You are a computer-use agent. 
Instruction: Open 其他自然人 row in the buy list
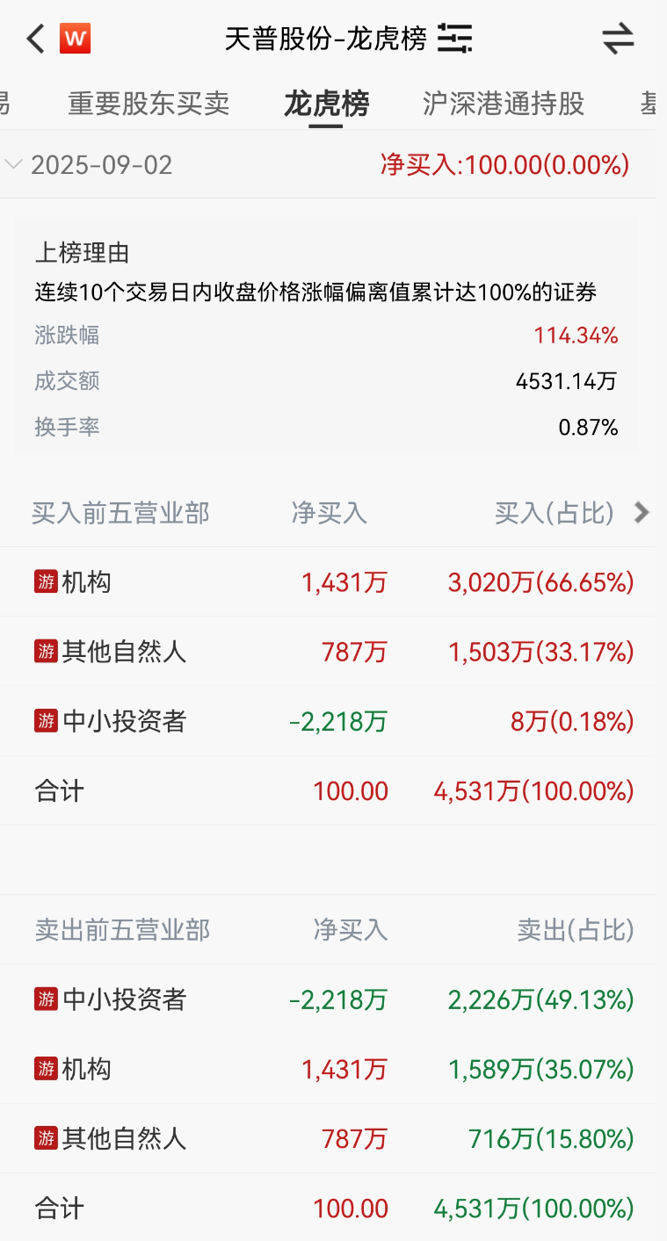click(x=333, y=652)
